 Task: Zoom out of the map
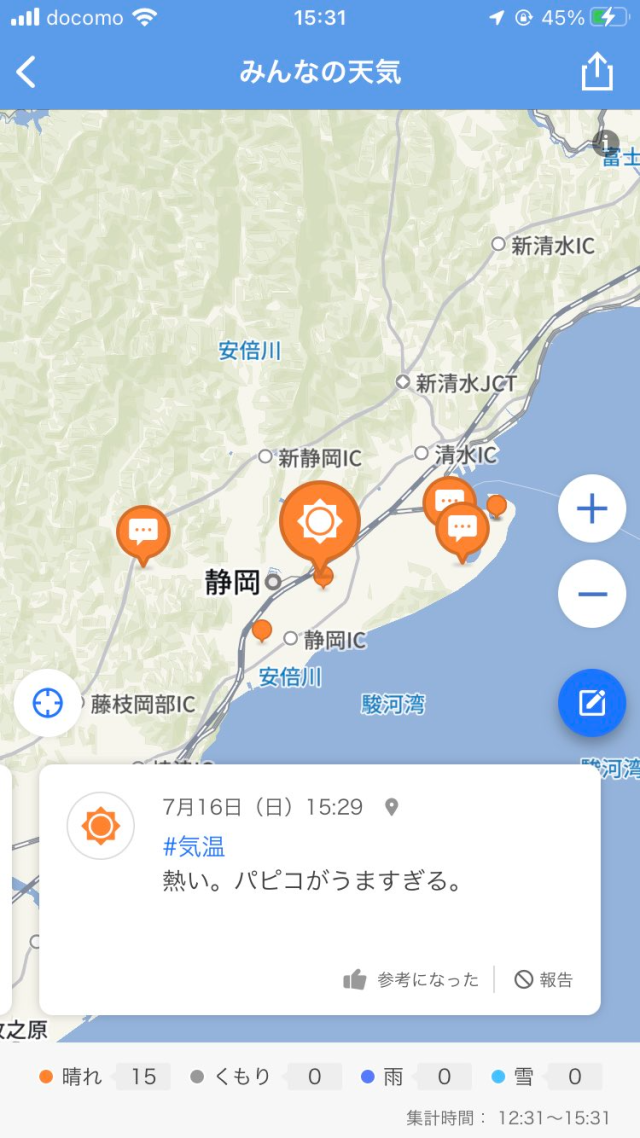click(592, 594)
